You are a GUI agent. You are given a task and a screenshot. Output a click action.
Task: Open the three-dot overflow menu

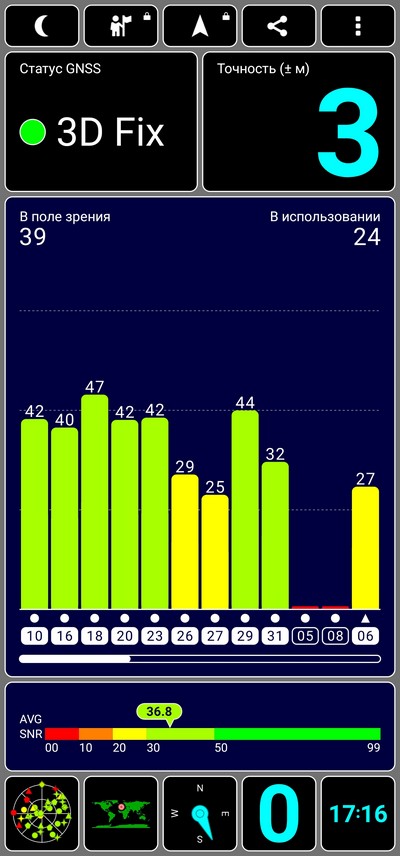[x=358, y=26]
